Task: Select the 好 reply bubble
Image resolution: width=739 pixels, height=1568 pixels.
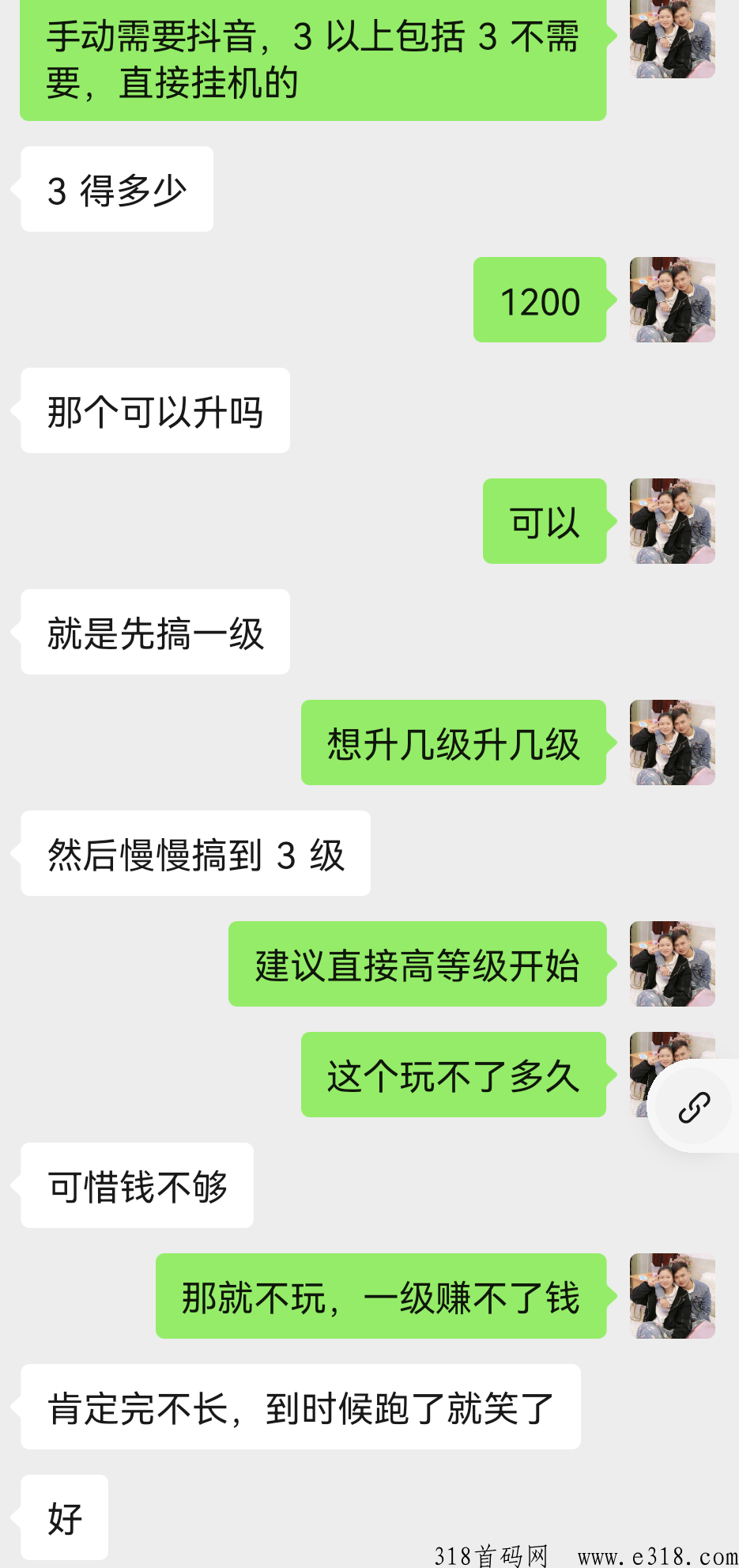Action: (x=65, y=1517)
